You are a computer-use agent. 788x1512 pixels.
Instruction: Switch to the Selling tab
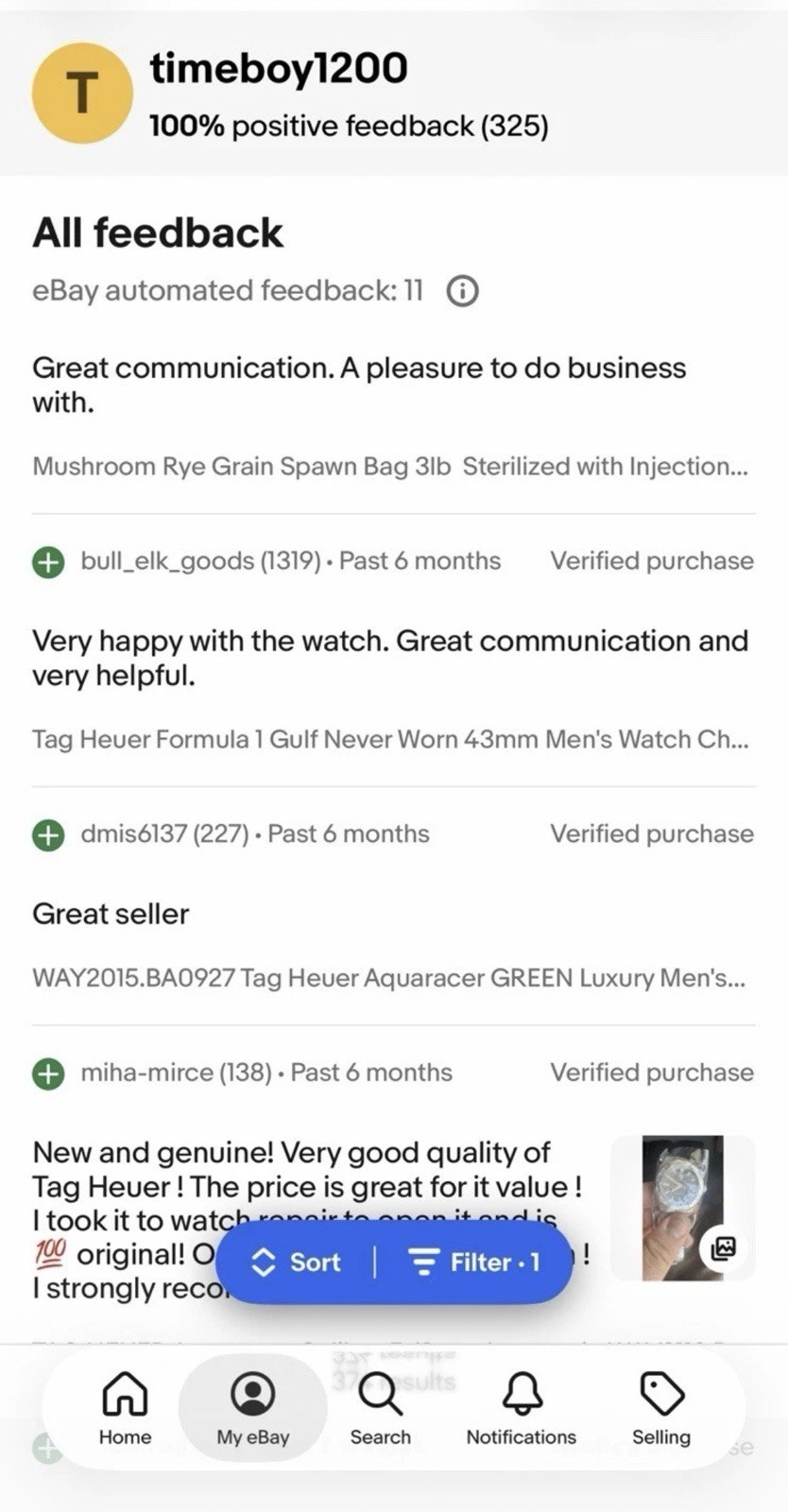[x=660, y=1408]
